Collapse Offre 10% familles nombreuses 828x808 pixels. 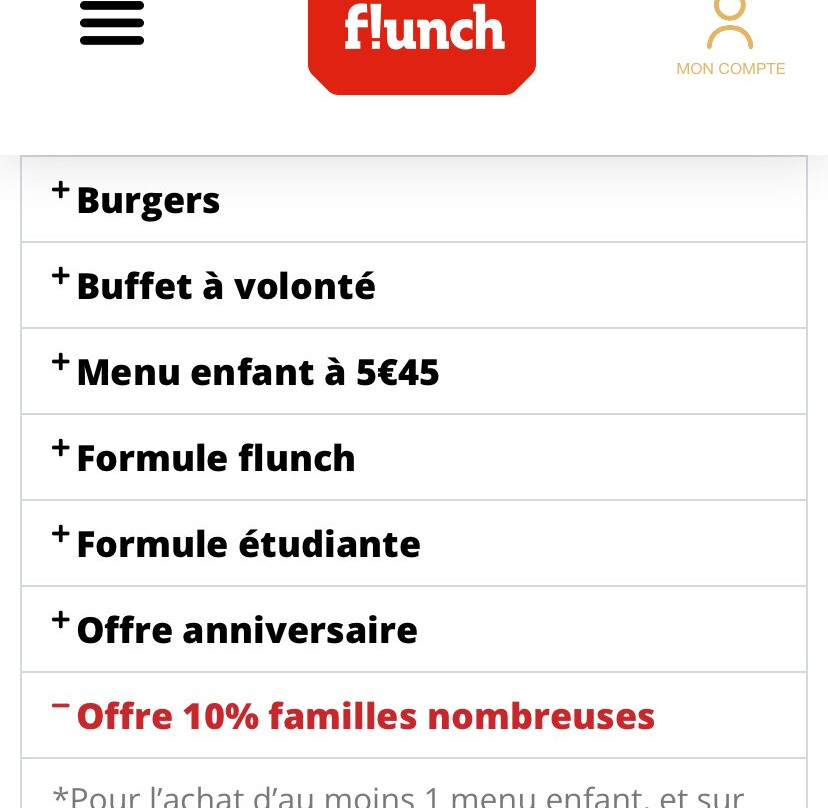366,716
